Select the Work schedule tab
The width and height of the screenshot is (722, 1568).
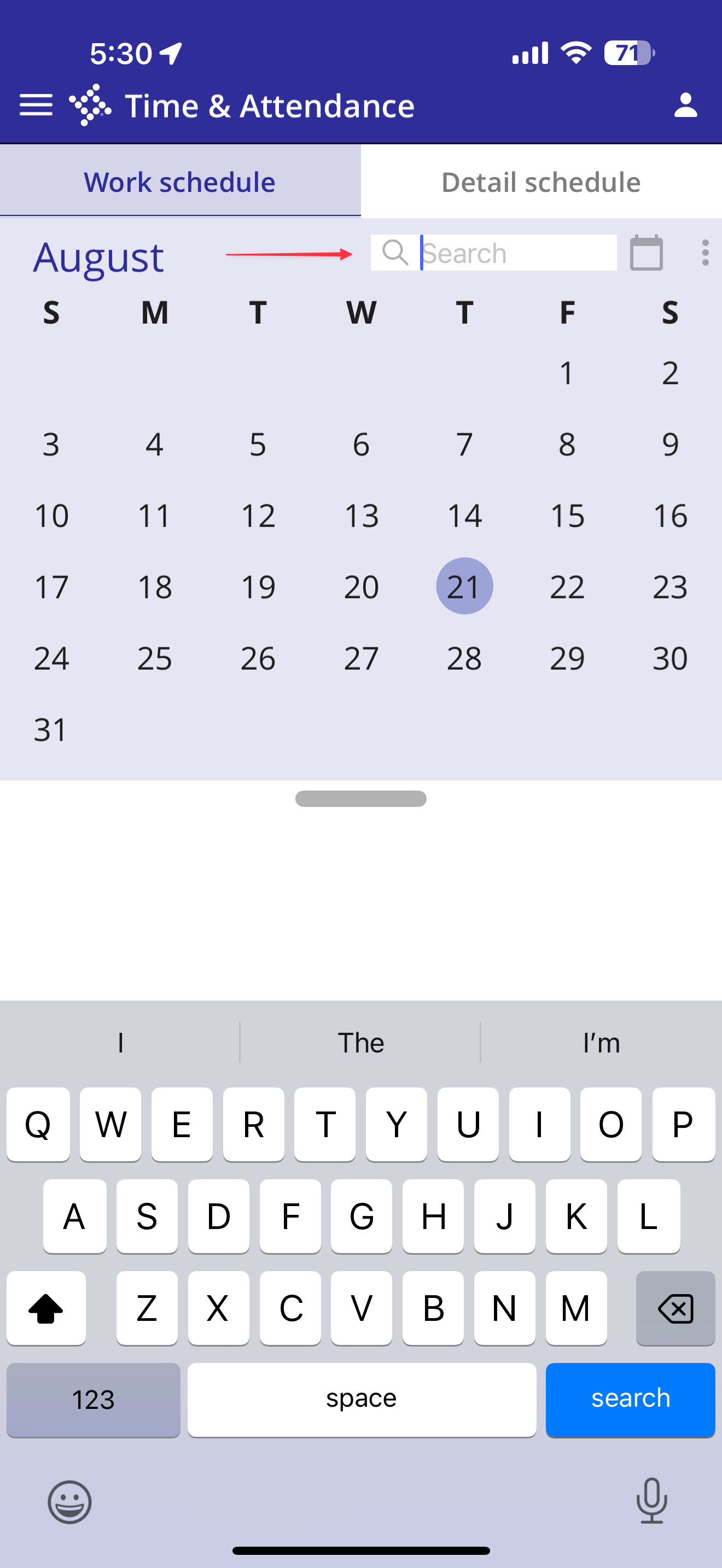coord(180,182)
